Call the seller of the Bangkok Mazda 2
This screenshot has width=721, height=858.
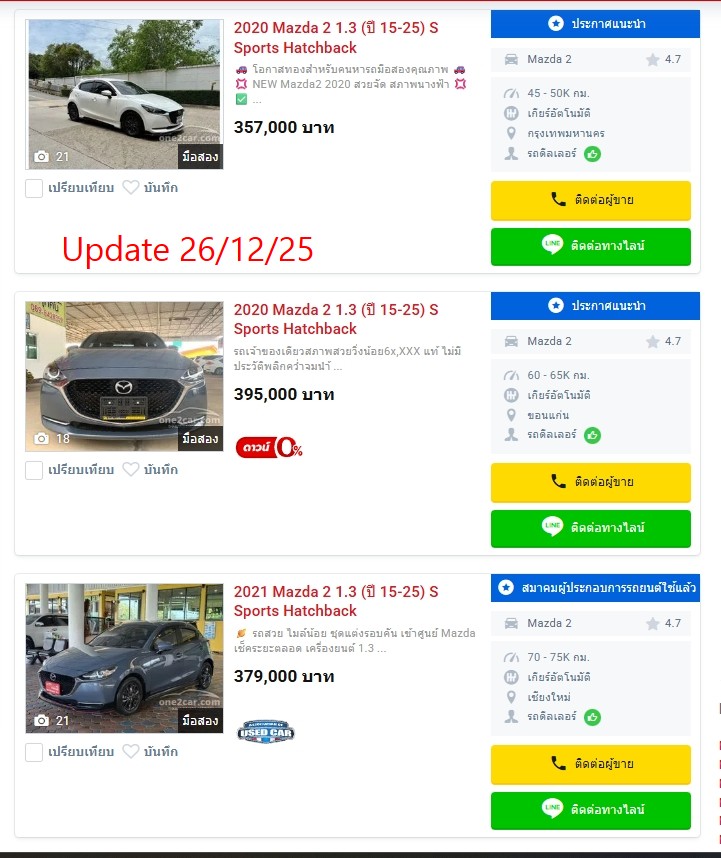[590, 200]
